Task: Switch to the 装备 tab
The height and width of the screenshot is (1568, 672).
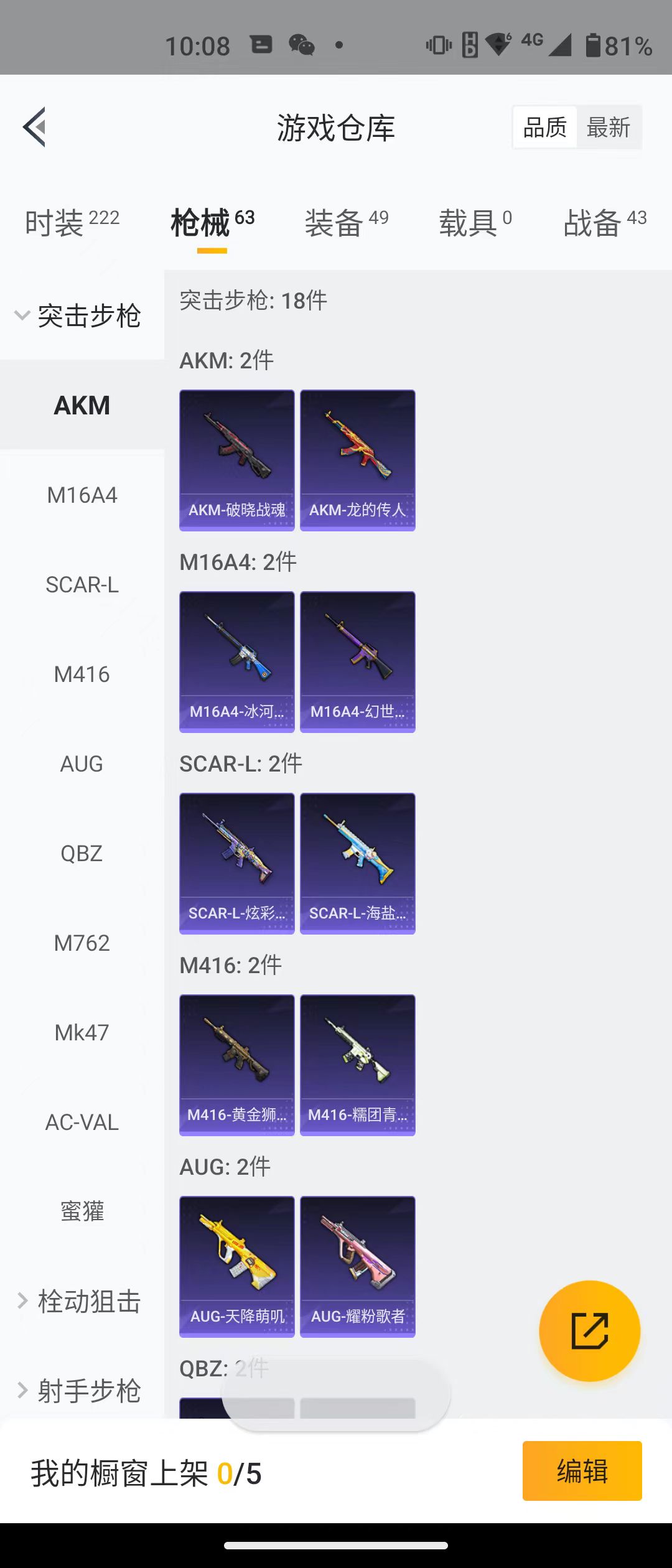Action: click(x=346, y=223)
